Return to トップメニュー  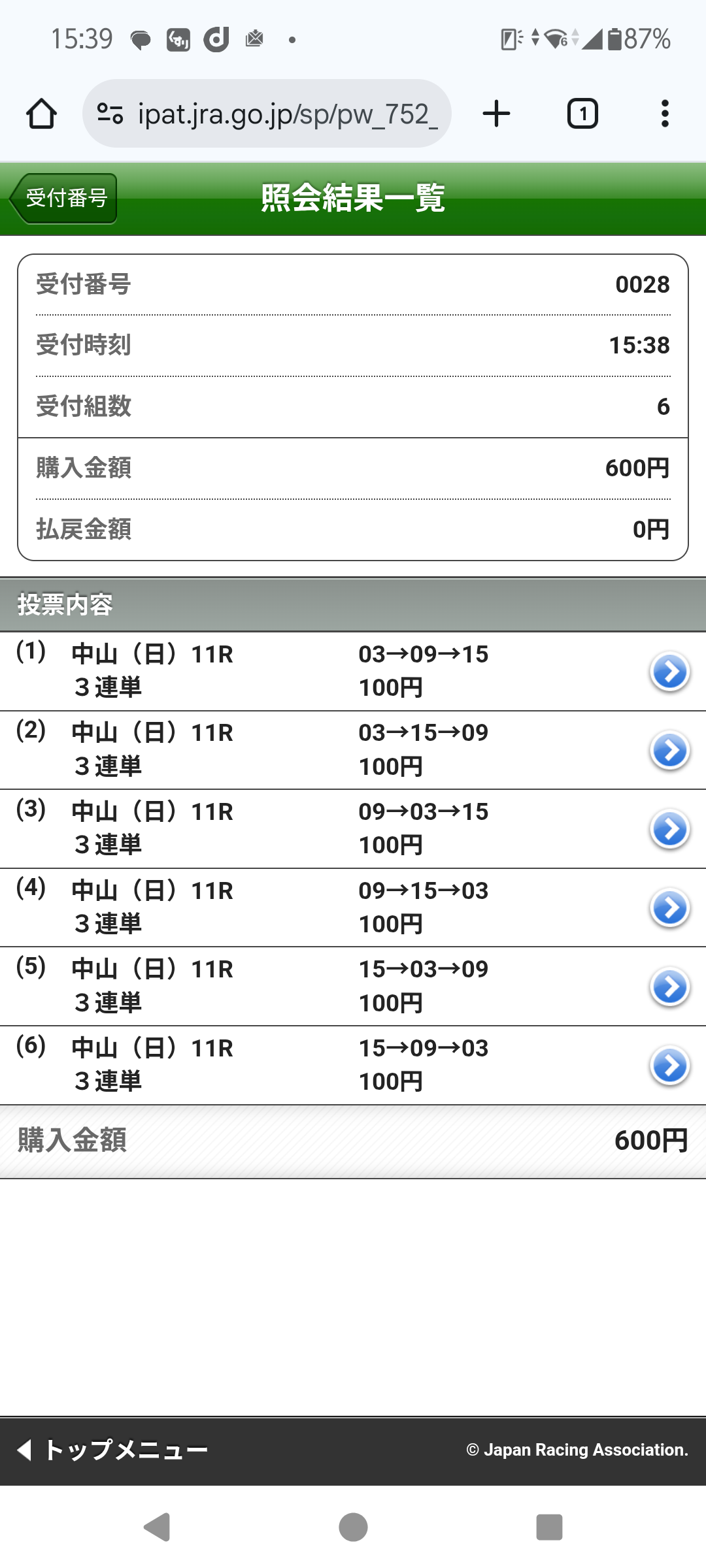[112, 1450]
